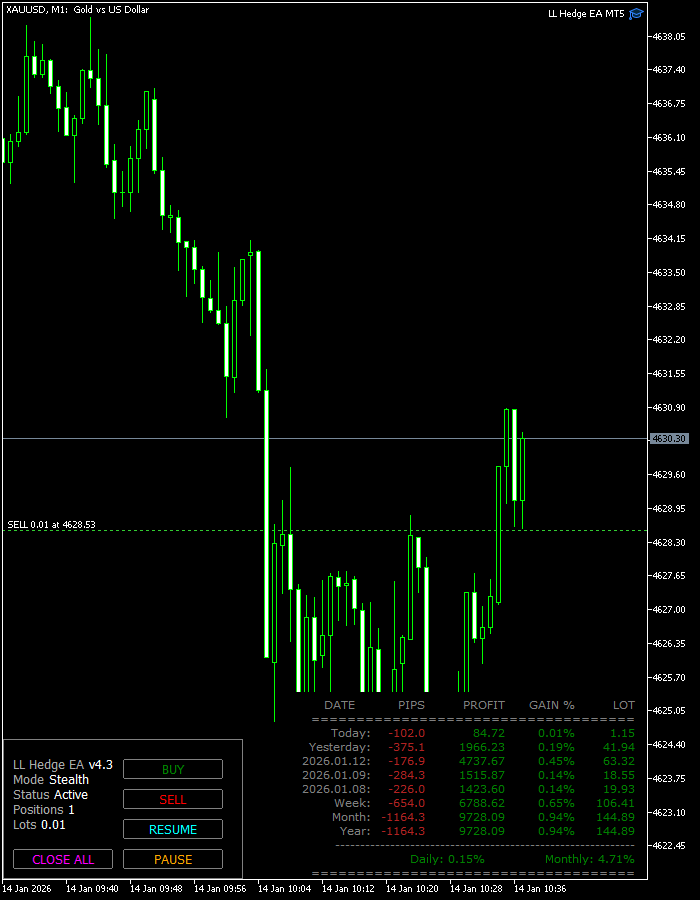Viewport: 700px width, 900px height.
Task: Tap the red SELL button
Action: (173, 799)
